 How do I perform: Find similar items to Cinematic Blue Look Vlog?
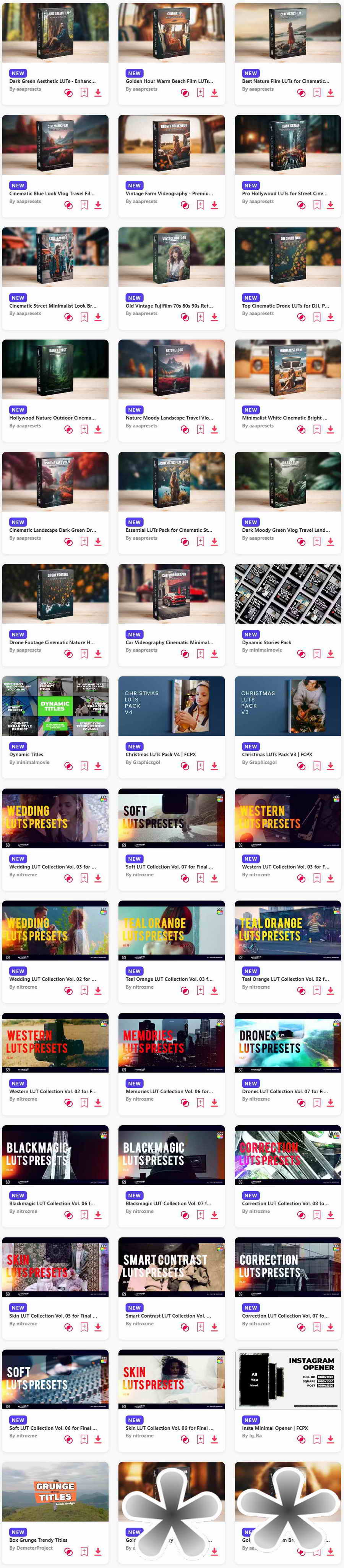[68, 205]
